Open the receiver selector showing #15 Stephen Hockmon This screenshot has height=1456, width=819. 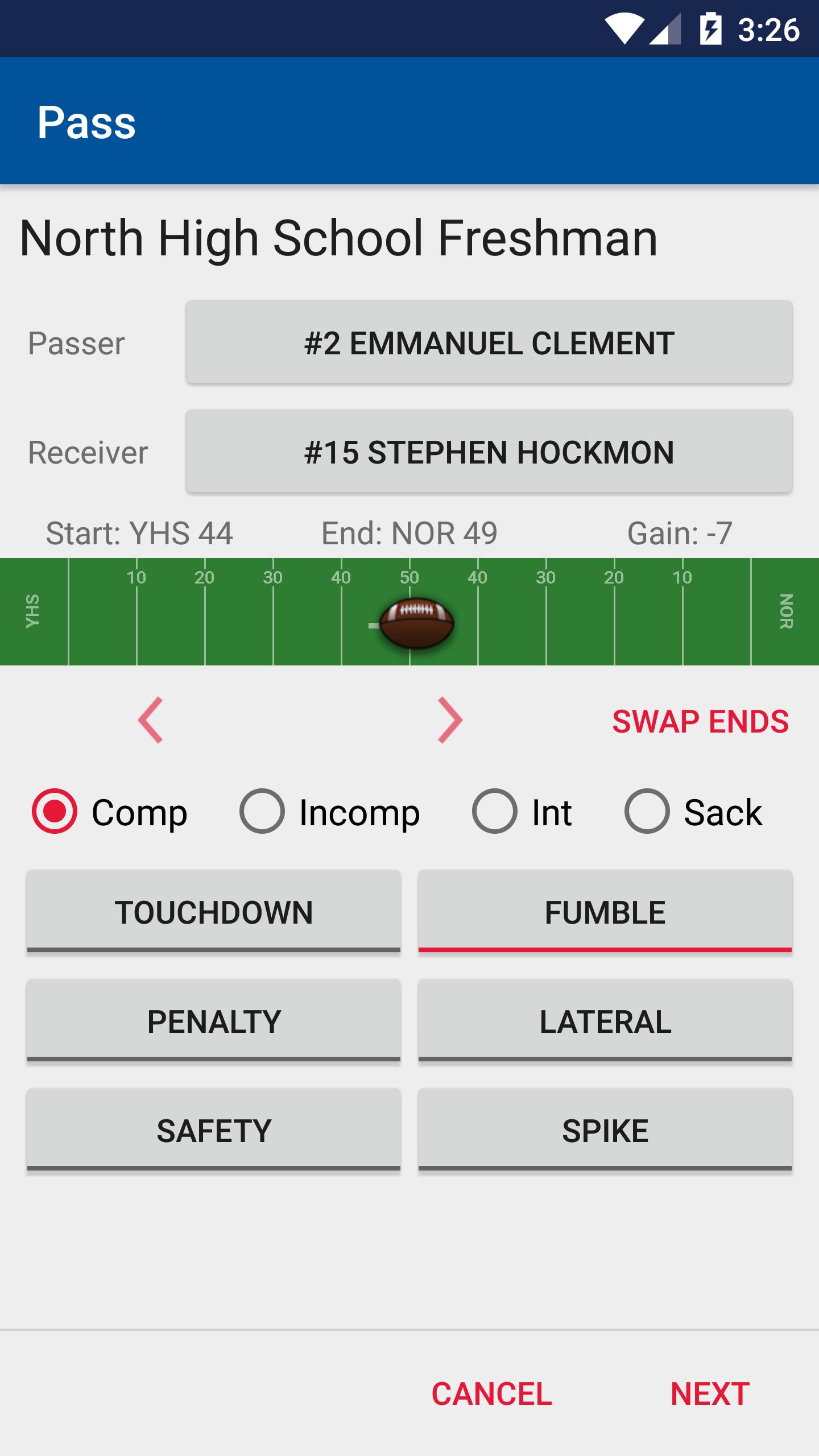click(488, 452)
